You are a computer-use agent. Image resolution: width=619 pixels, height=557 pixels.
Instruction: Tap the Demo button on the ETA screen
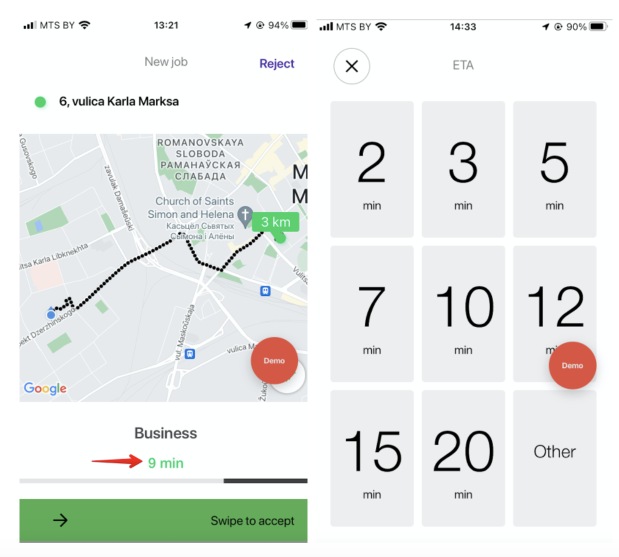click(573, 365)
